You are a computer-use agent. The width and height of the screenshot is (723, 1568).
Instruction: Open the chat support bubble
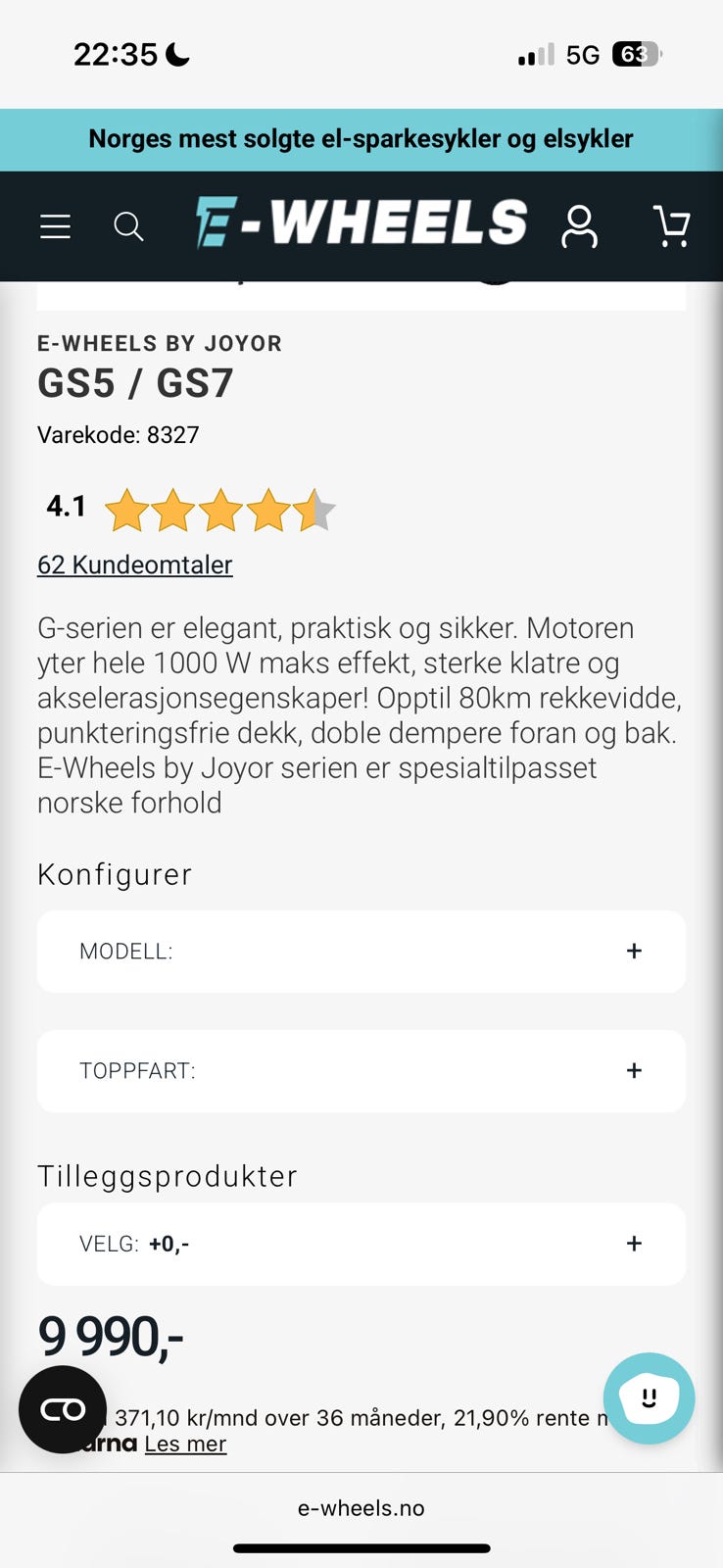[649, 1398]
